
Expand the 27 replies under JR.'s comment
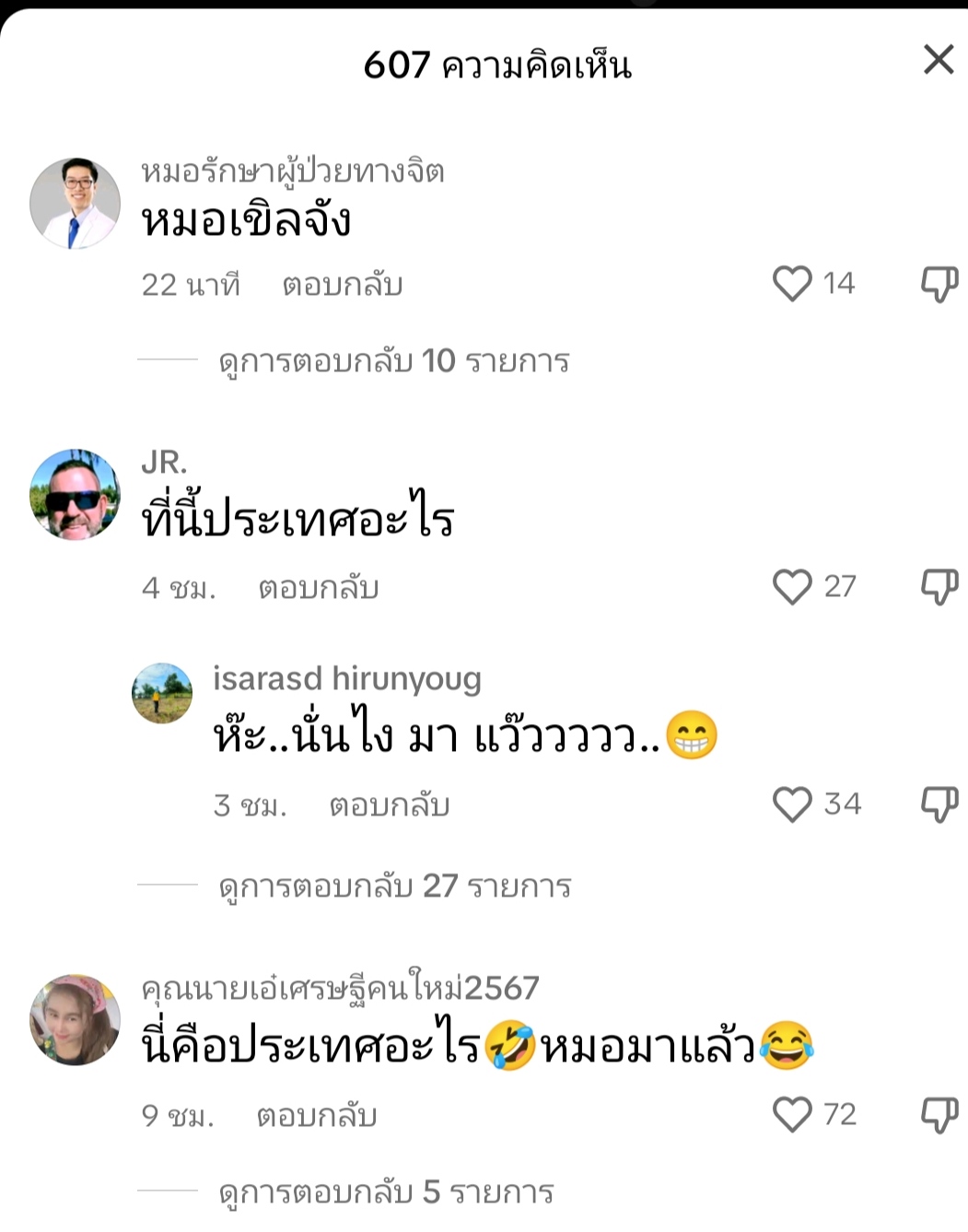pos(394,886)
